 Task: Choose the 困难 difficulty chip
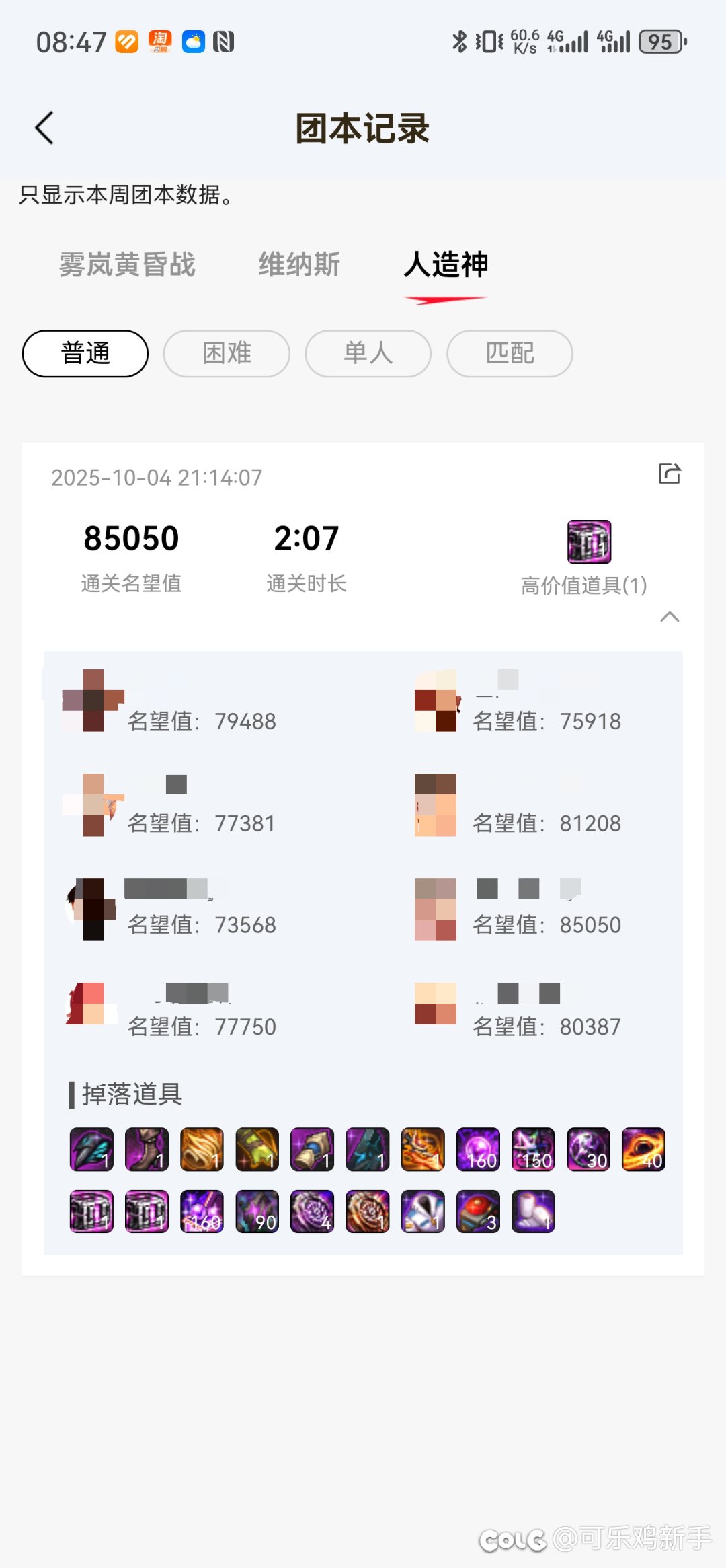coord(227,353)
